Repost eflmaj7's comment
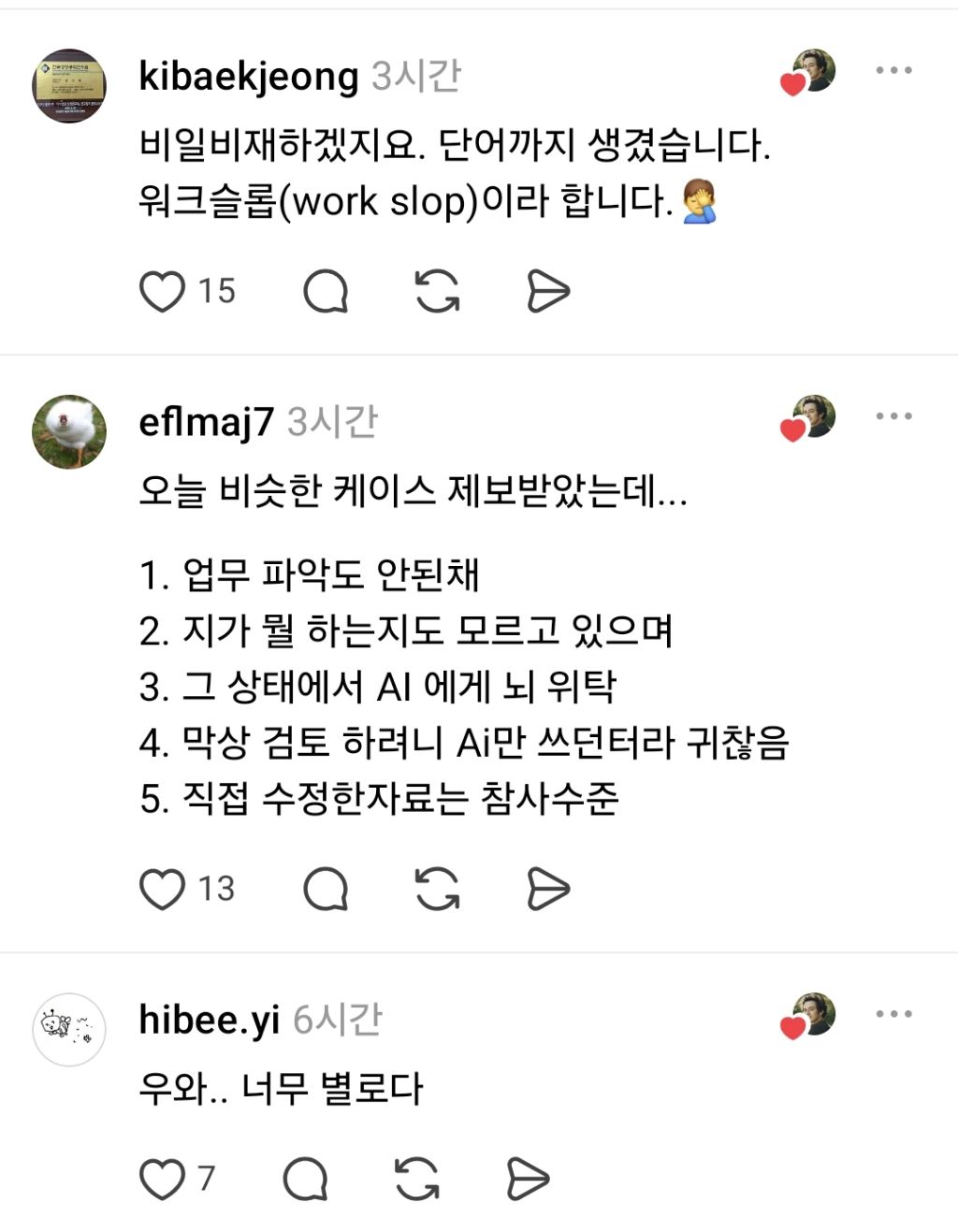958x1232 pixels. 437,889
